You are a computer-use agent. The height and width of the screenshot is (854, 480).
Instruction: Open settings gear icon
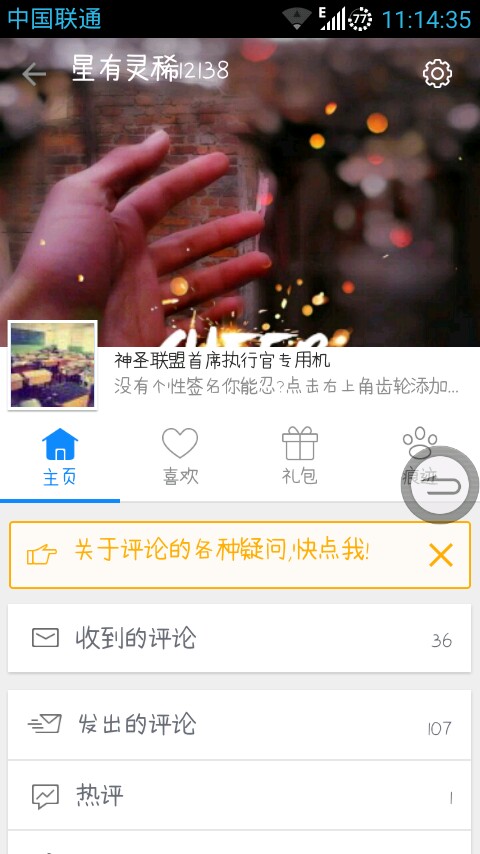[438, 73]
